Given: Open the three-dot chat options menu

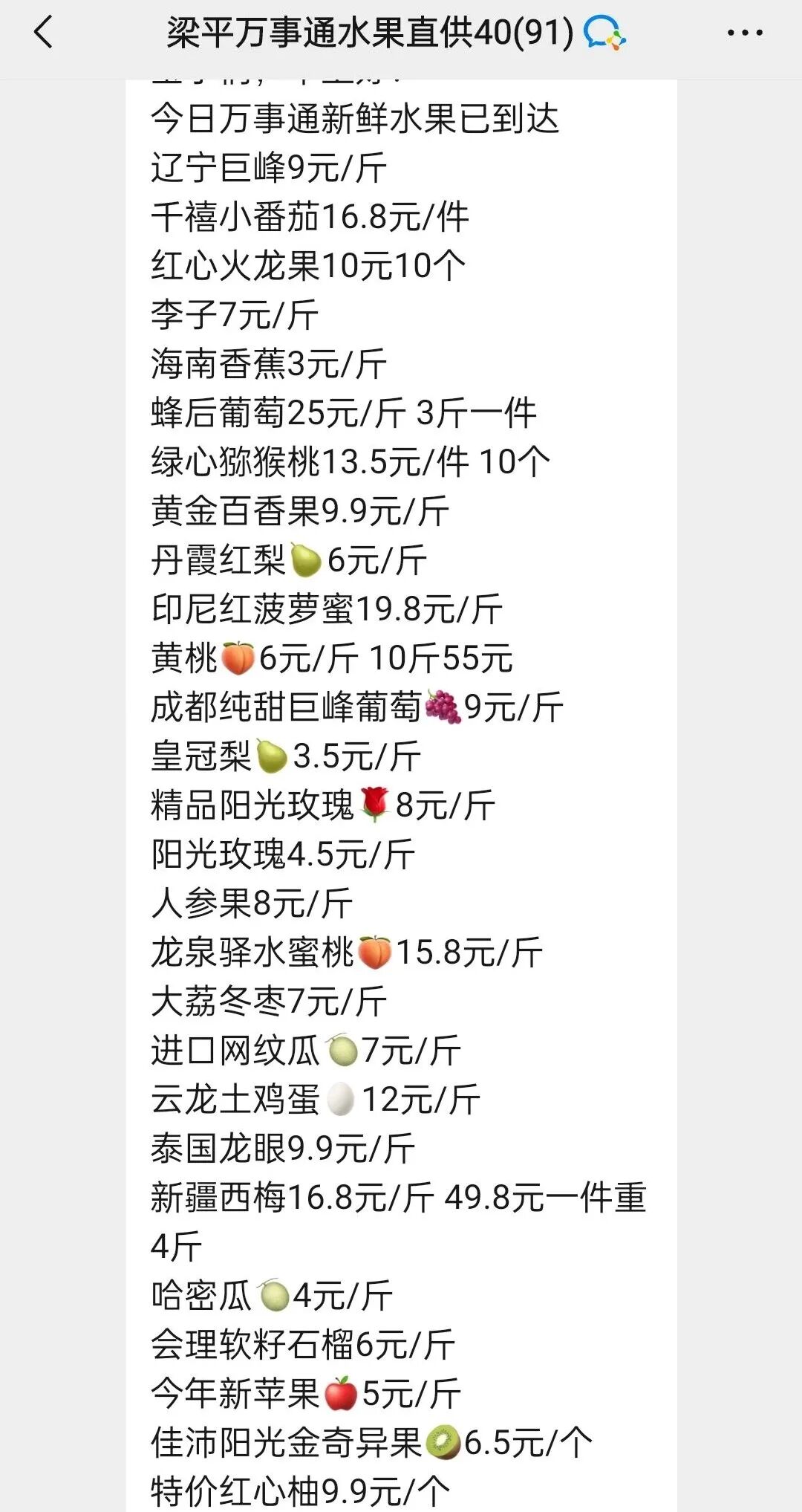Looking at the screenshot, I should click(744, 33).
